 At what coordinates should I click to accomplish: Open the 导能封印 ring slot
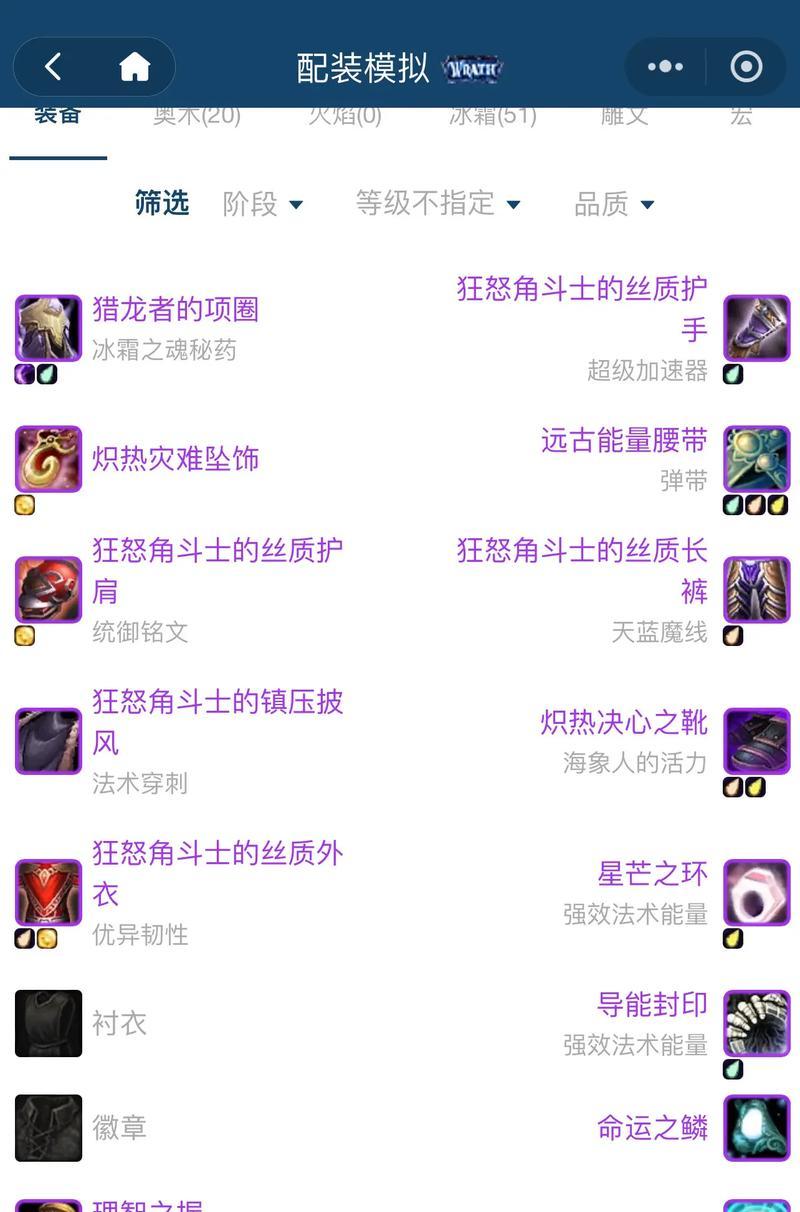click(x=652, y=1004)
